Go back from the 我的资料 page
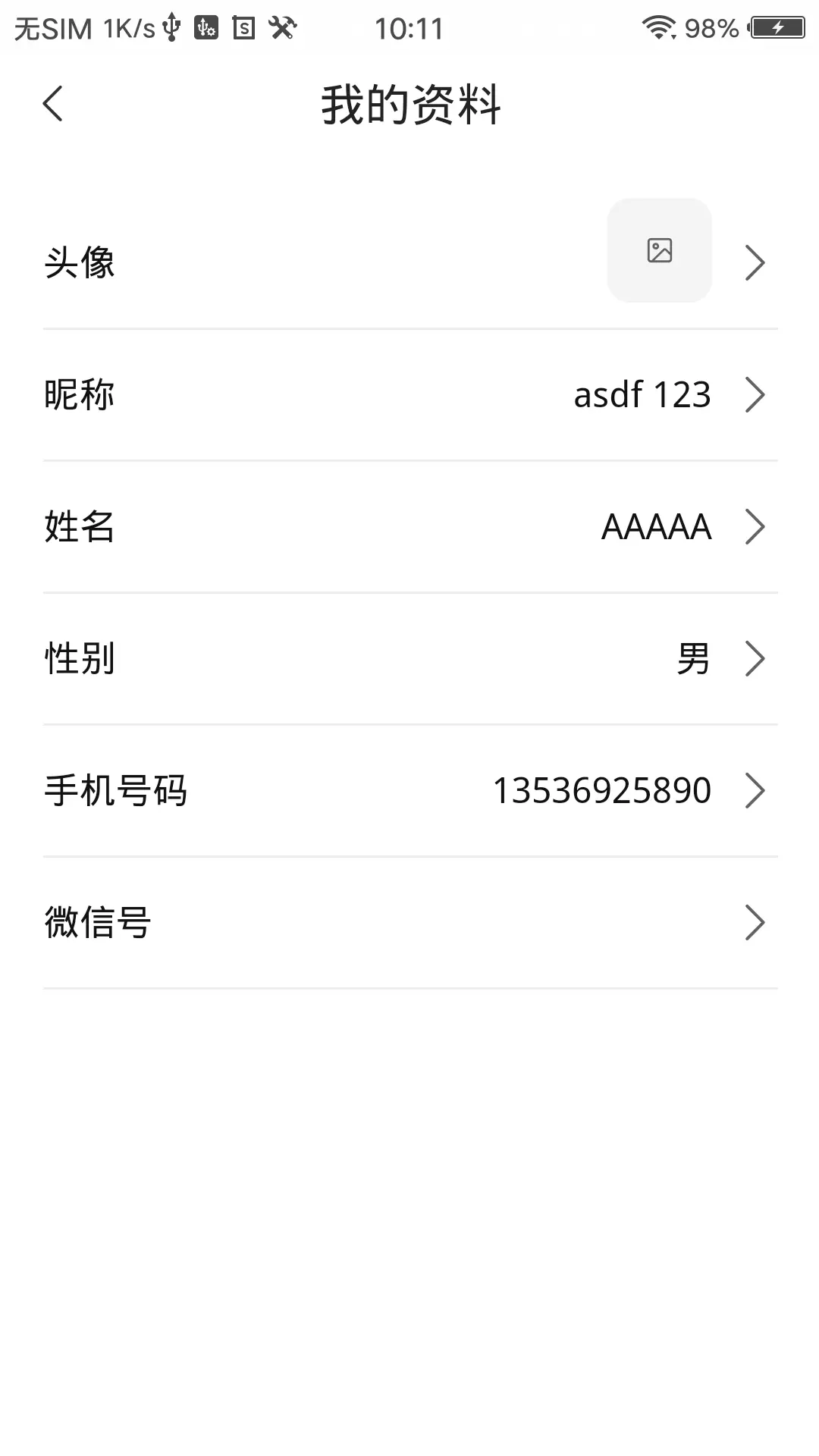The height and width of the screenshot is (1456, 819). pos(52,104)
